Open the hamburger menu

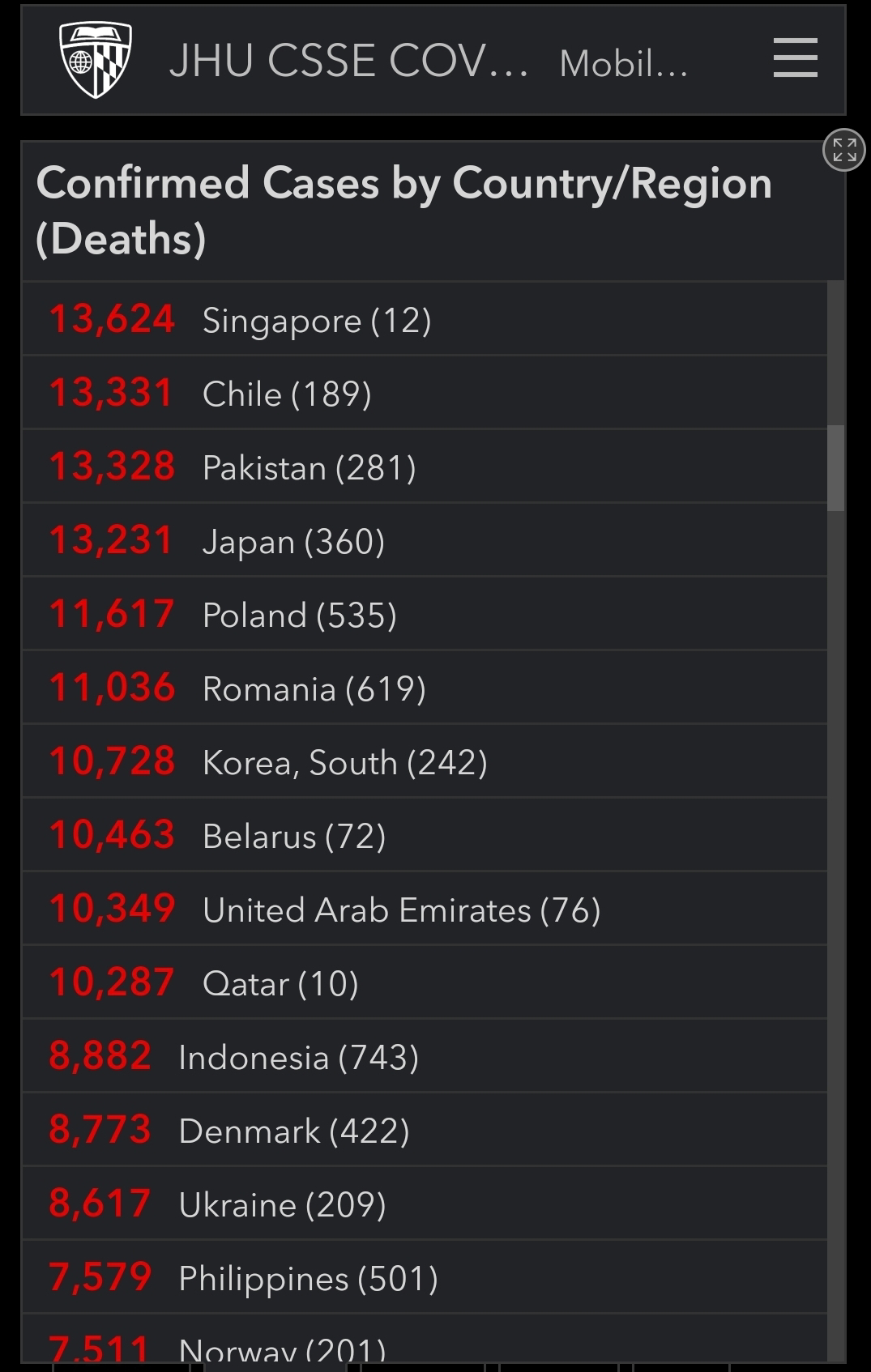click(x=795, y=58)
